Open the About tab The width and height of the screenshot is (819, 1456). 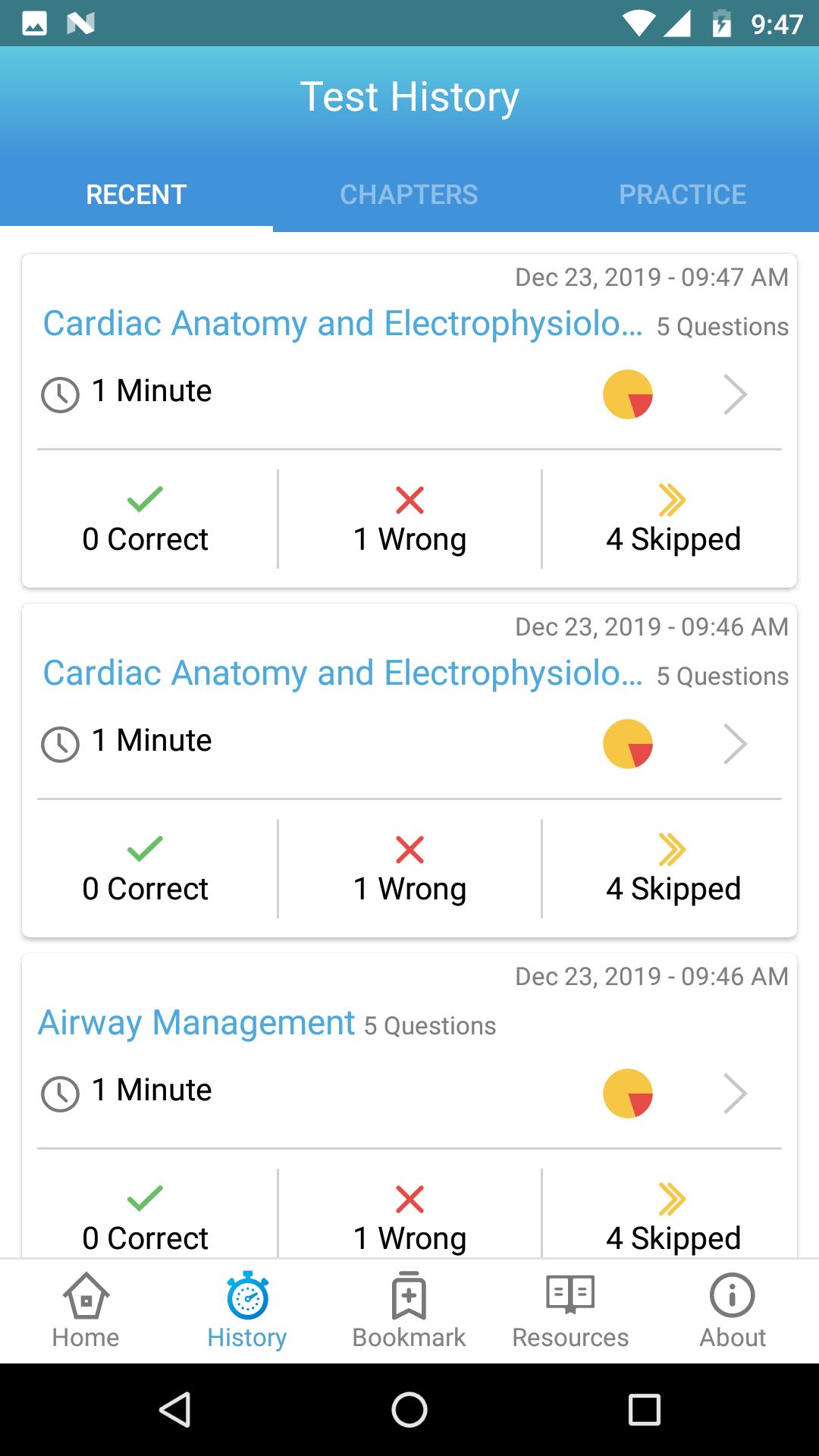click(x=733, y=1310)
